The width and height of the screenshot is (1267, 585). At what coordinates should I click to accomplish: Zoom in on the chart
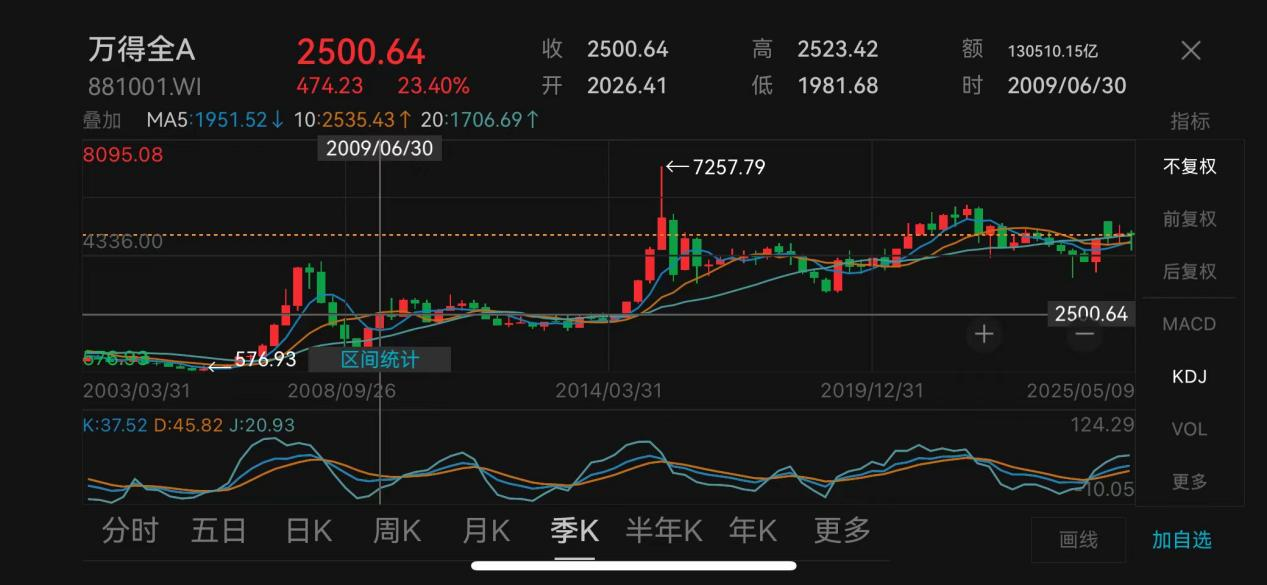(x=984, y=334)
